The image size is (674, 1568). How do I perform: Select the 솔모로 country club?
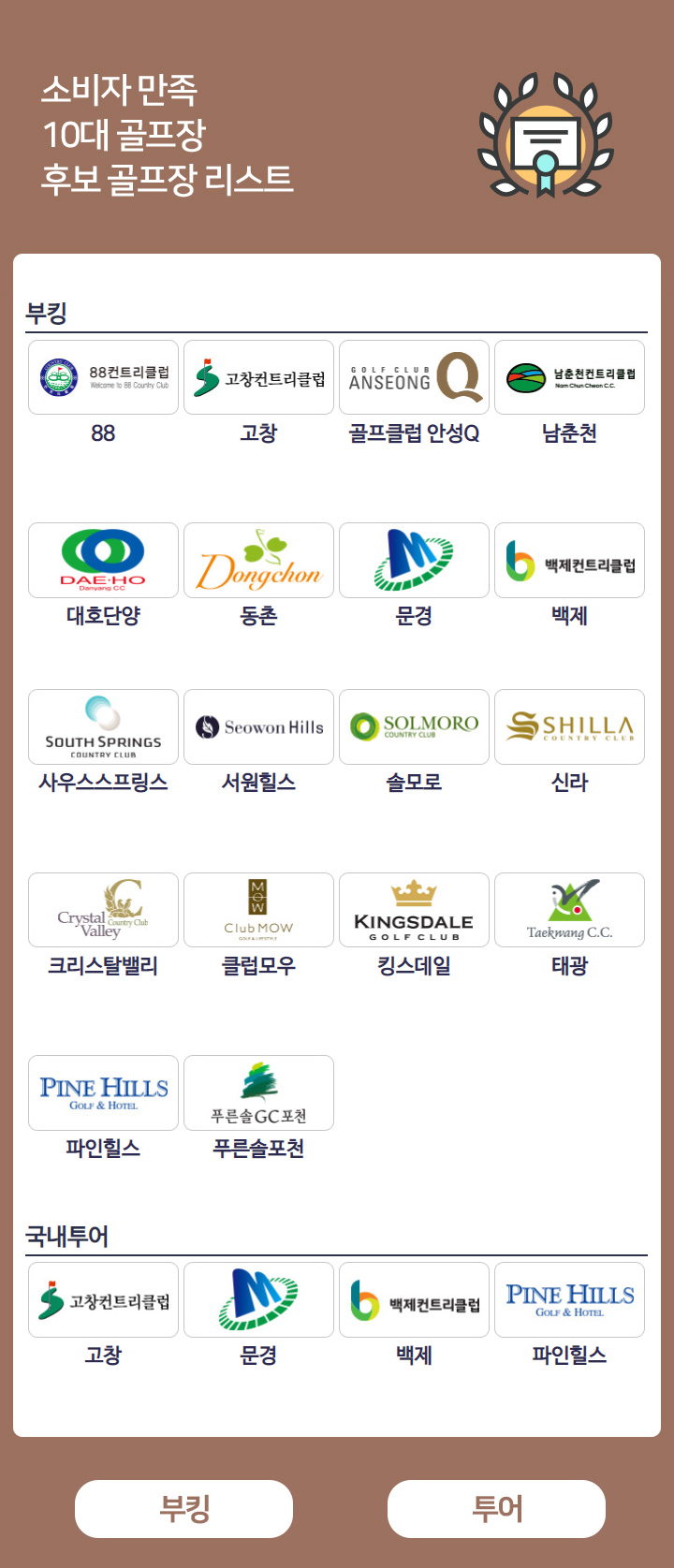414,726
